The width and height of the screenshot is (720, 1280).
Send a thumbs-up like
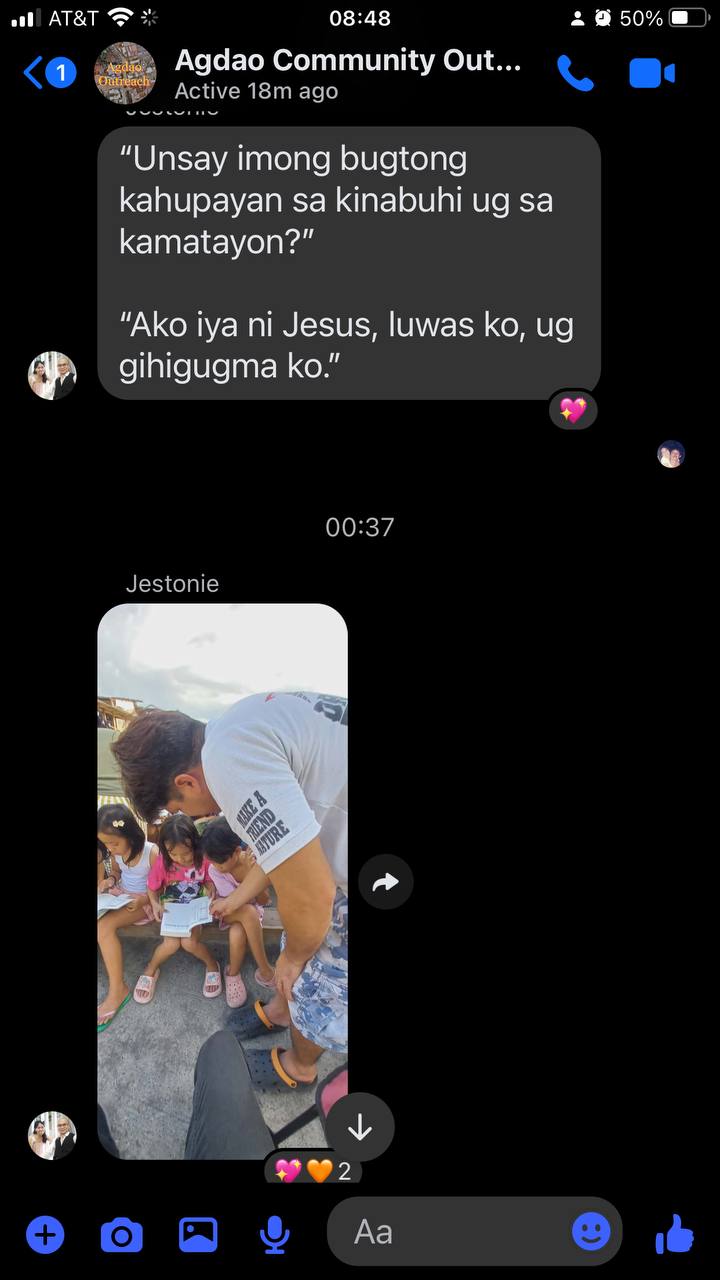[675, 1234]
